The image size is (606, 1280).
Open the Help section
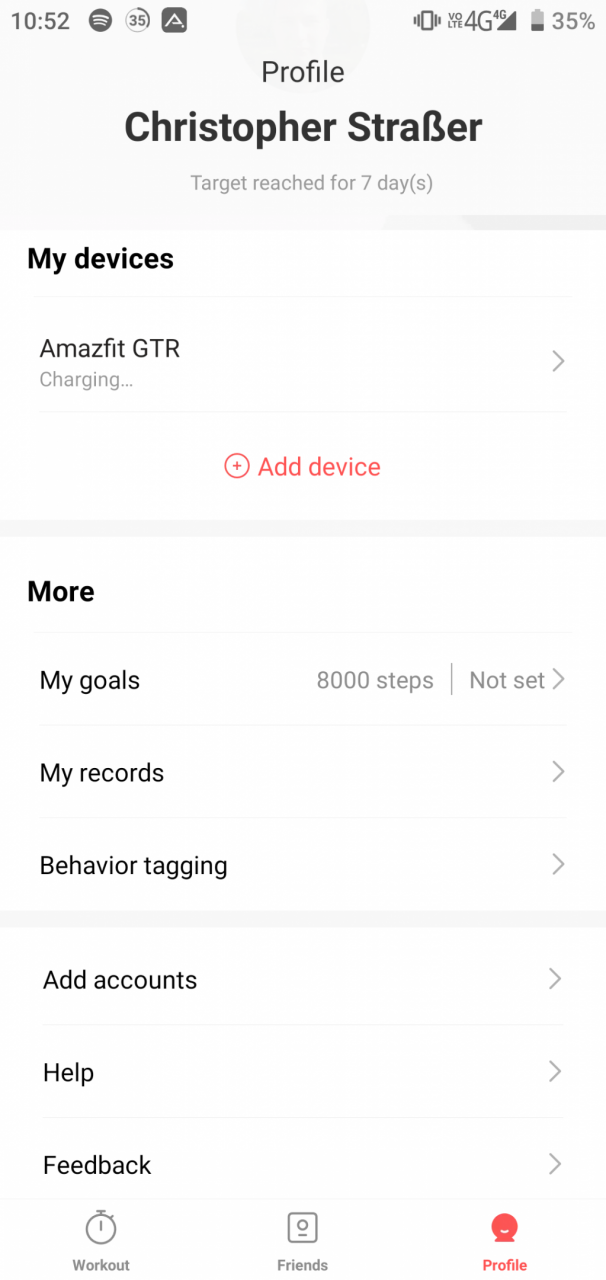(303, 1072)
